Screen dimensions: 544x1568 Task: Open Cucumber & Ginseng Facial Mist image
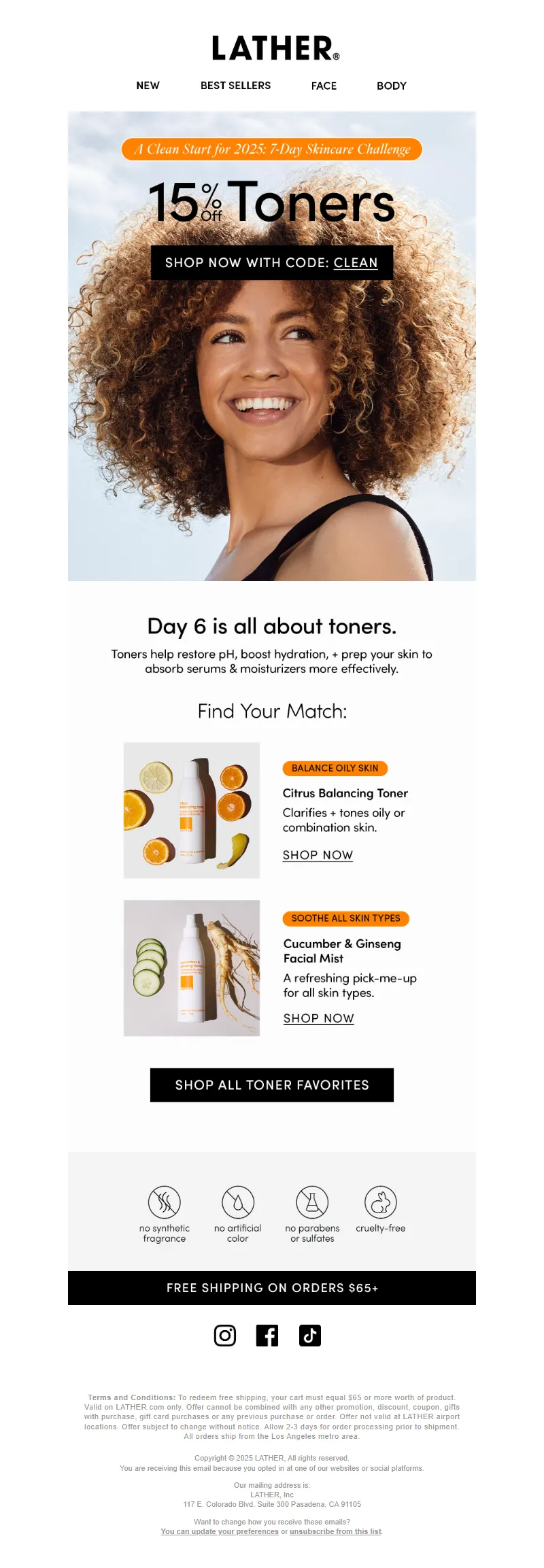192,968
